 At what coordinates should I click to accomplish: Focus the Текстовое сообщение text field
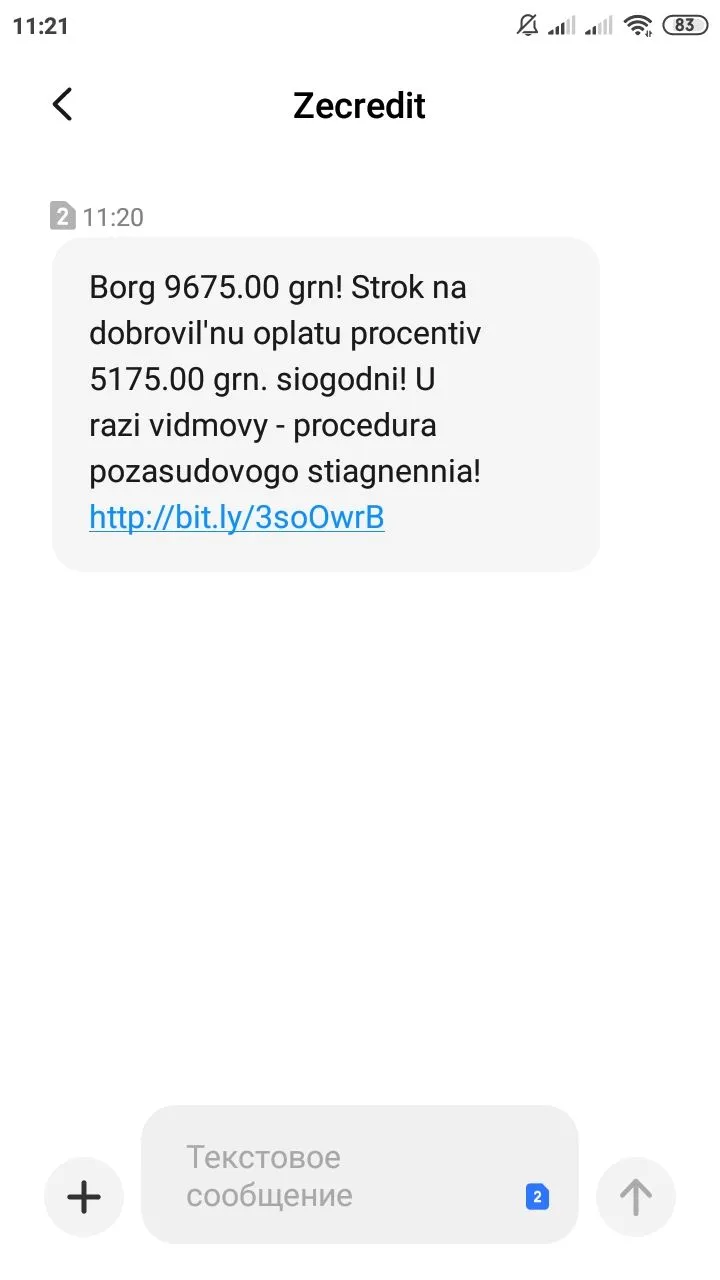pyautogui.click(x=340, y=1175)
